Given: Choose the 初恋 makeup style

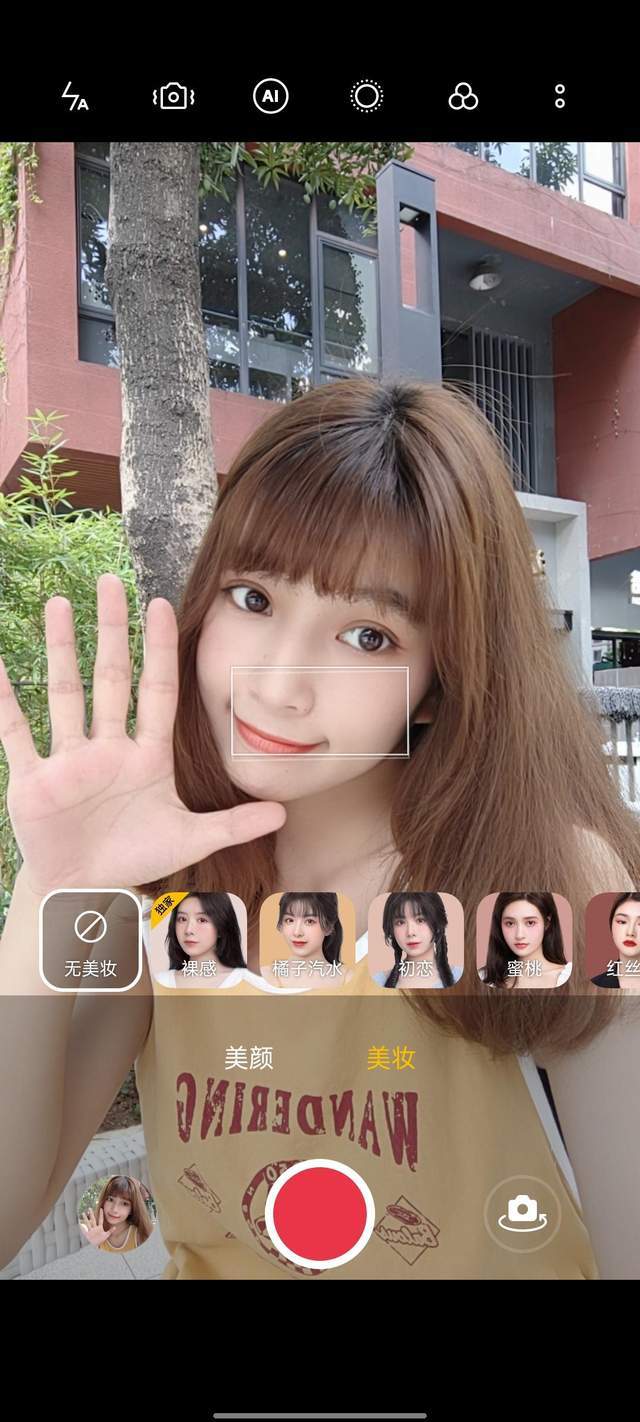Looking at the screenshot, I should point(415,940).
